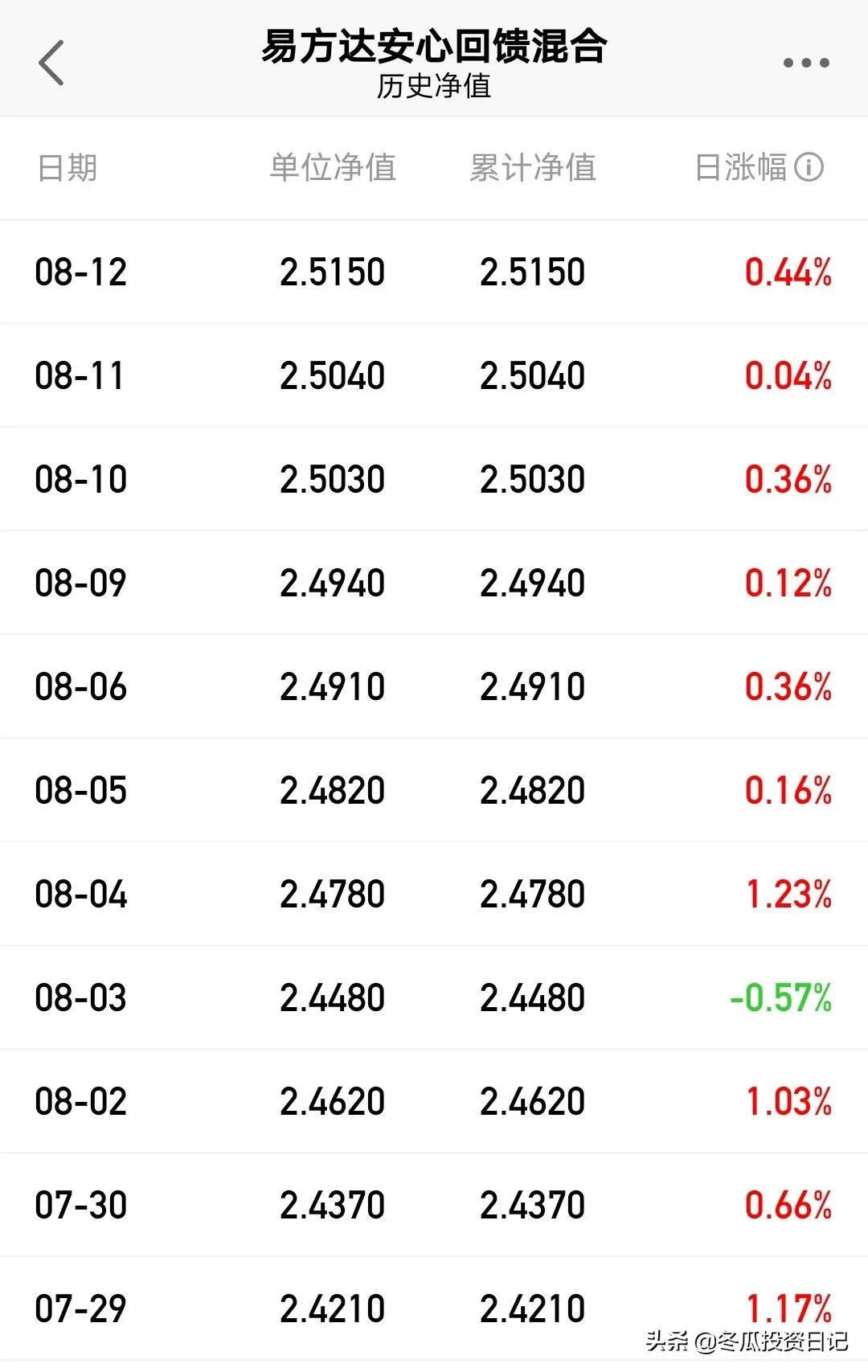Tap the 0.36% change on 08-10
Screen dimensions: 868x1372
click(x=788, y=478)
